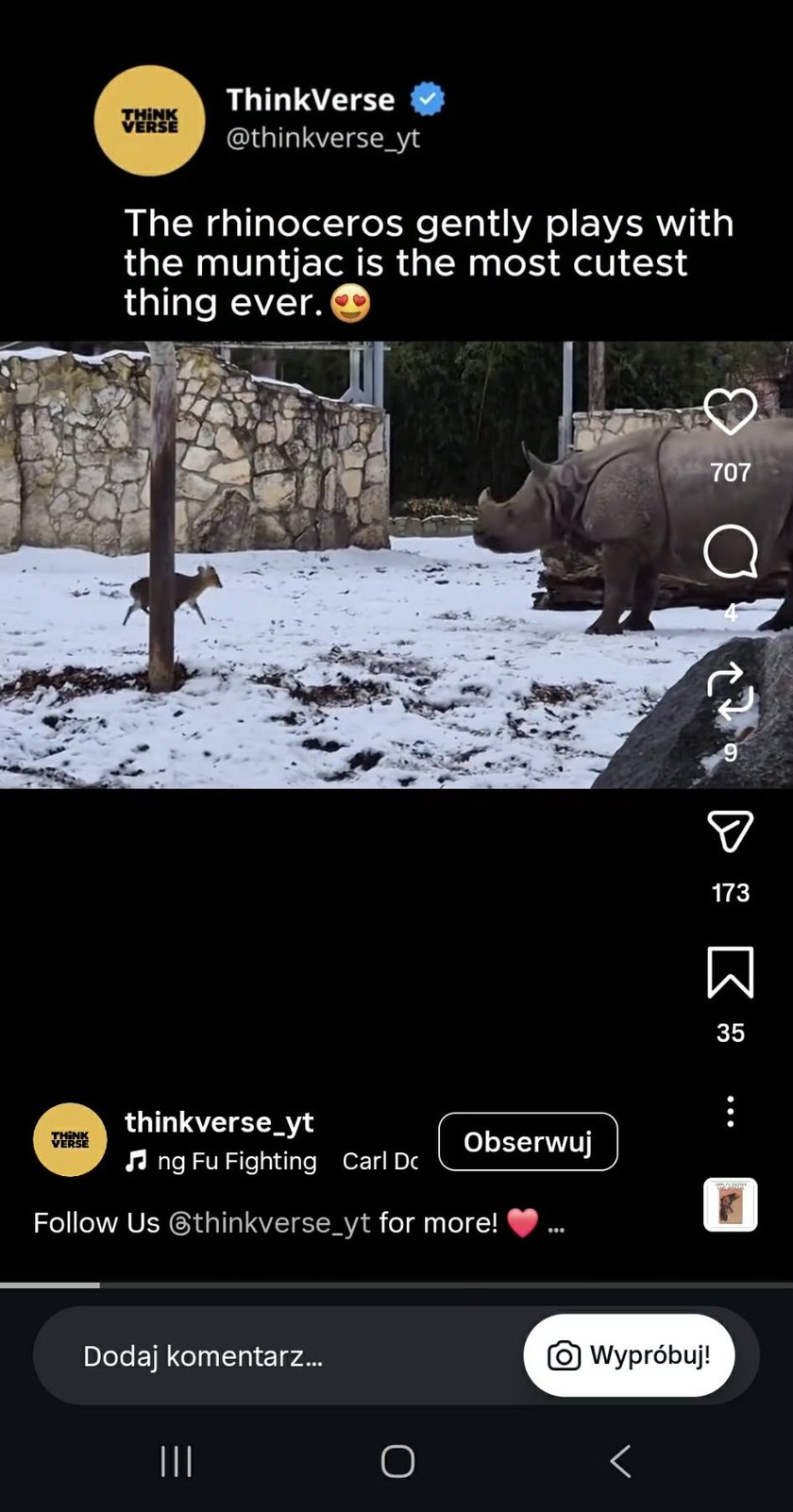Open the audio cover thumbnail
Viewport: 793px width, 1512px height.
coord(730,1204)
